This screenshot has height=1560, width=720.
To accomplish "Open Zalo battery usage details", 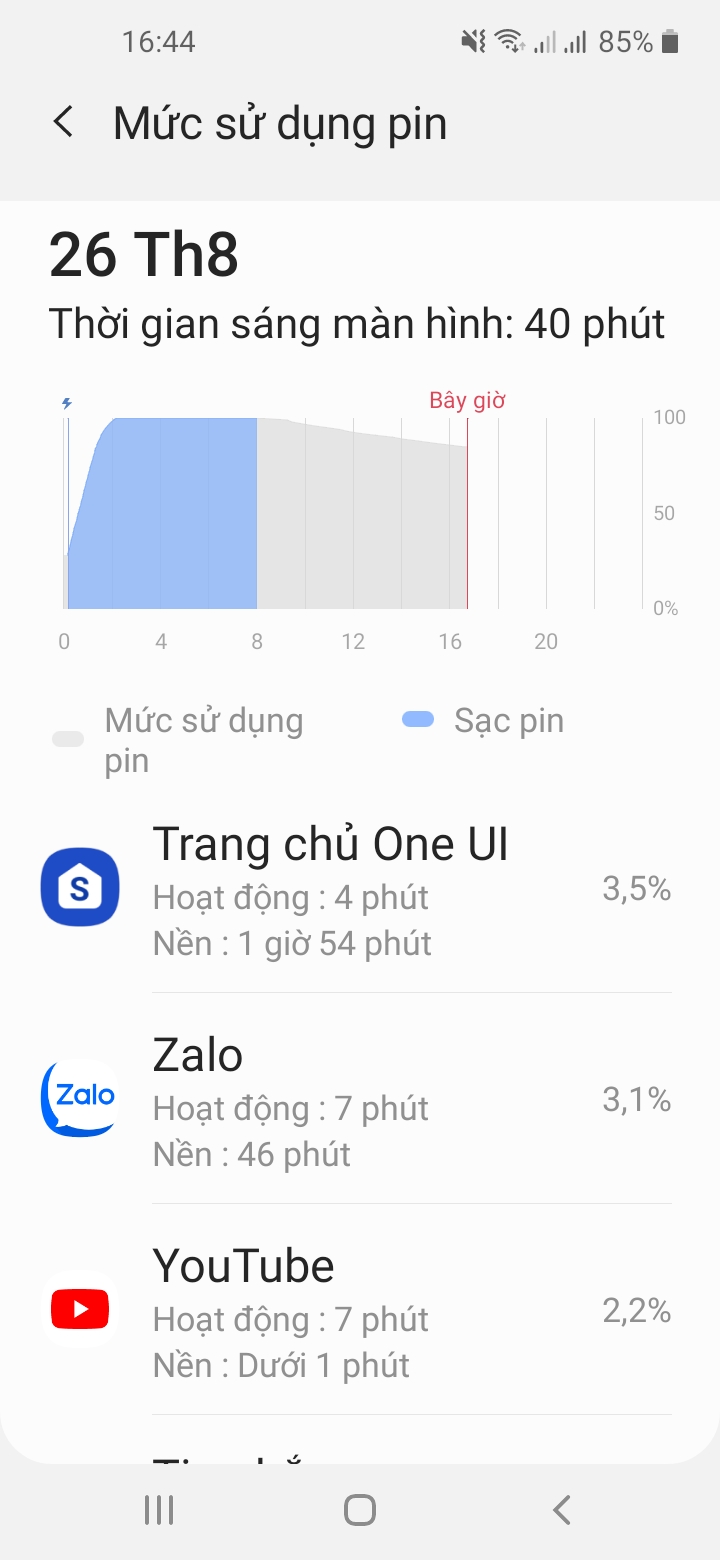I will [360, 1100].
